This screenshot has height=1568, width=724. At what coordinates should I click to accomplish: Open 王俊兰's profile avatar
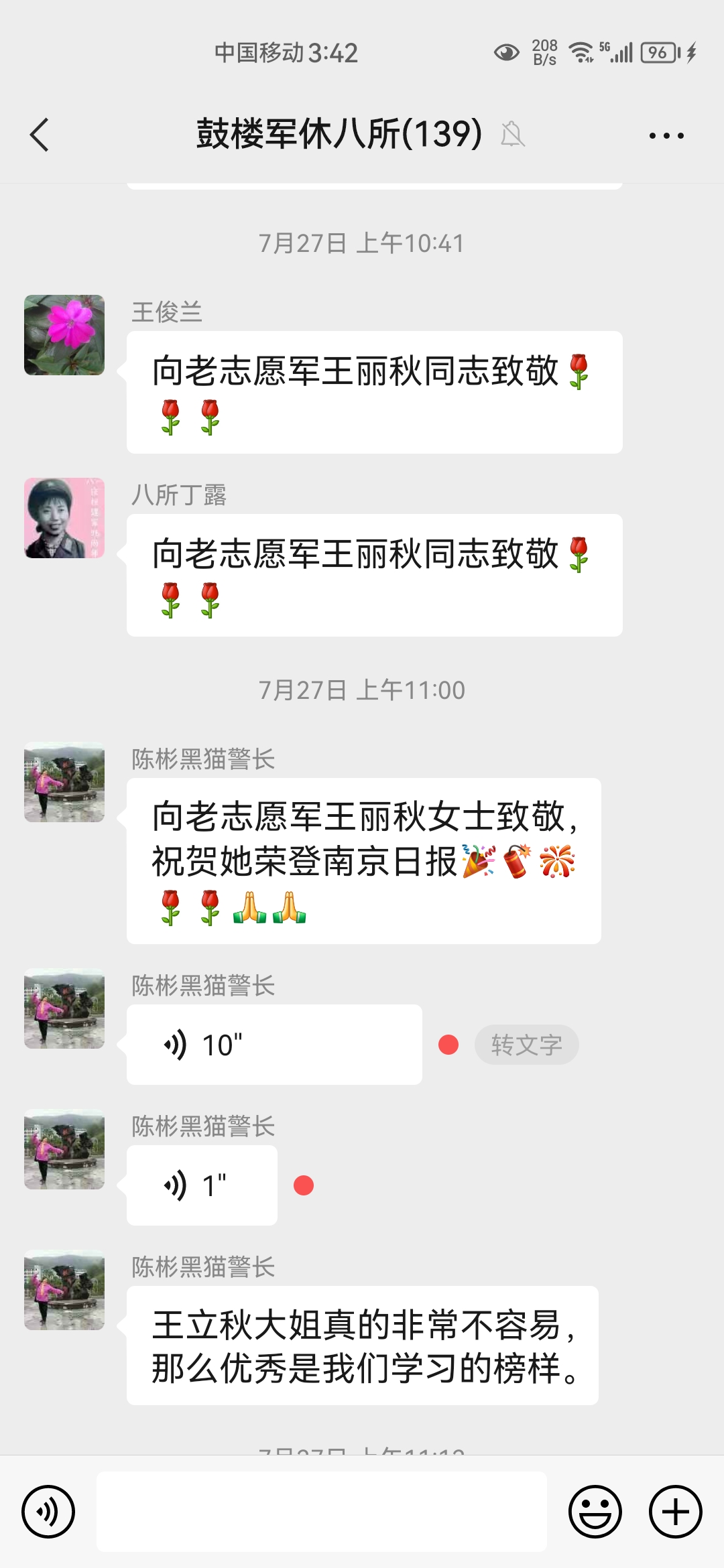point(64,335)
